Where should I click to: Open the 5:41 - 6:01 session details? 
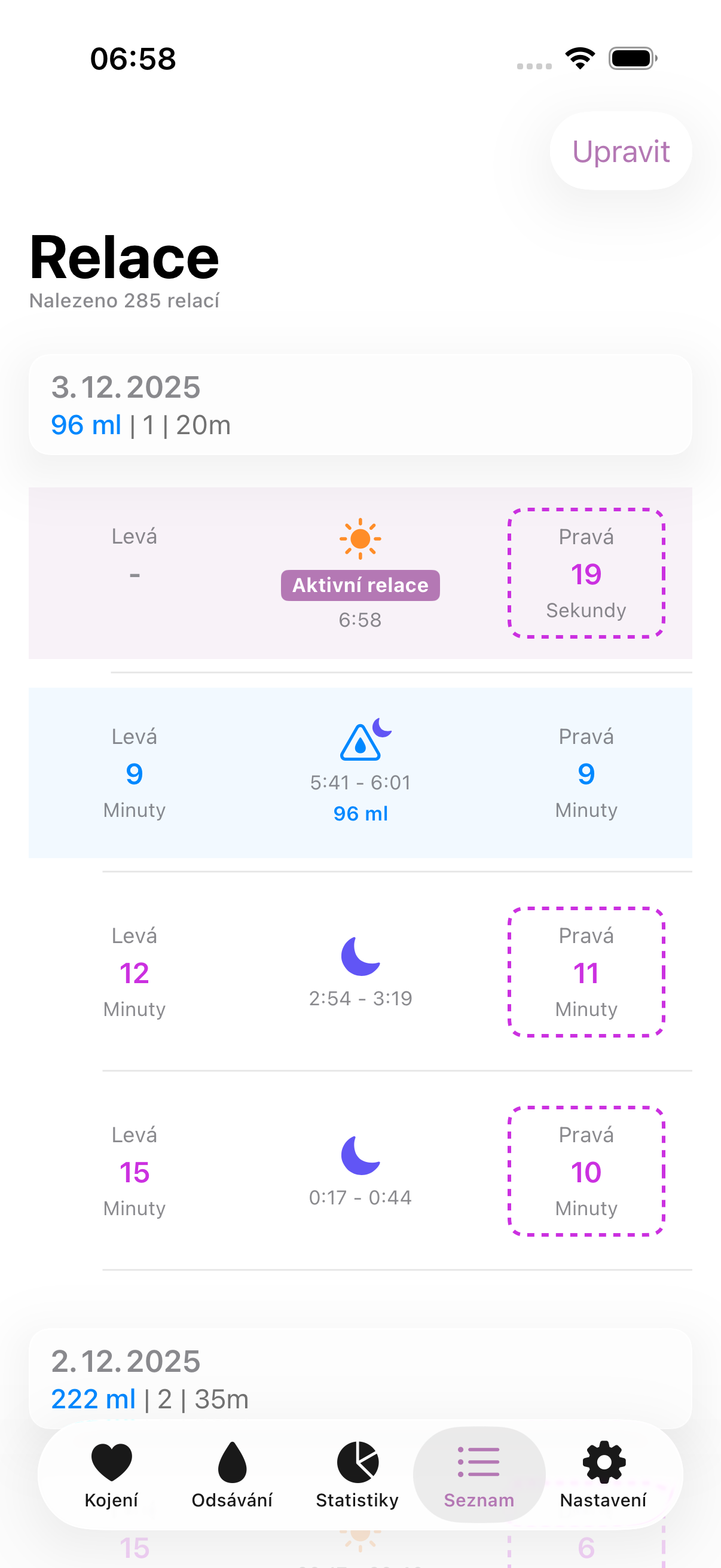[360, 782]
